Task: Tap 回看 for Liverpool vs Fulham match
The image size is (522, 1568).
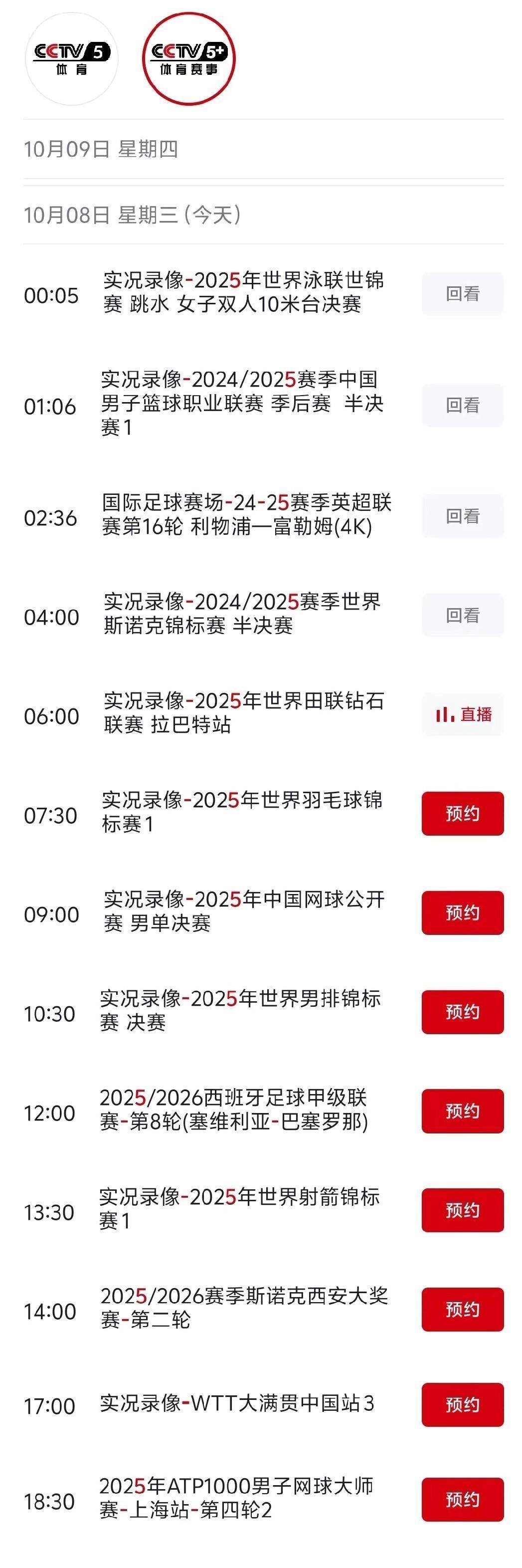Action: tap(462, 516)
